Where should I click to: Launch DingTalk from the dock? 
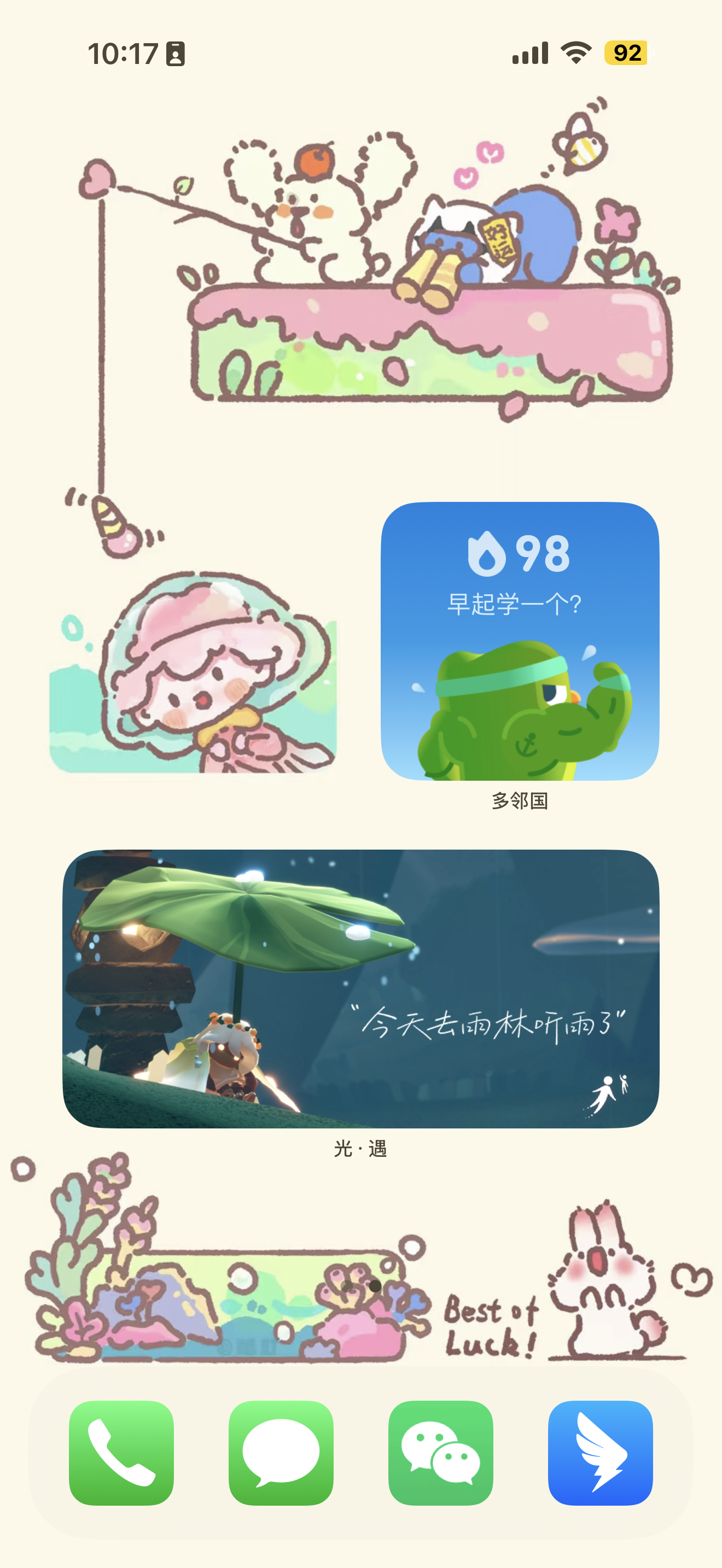click(x=600, y=1453)
